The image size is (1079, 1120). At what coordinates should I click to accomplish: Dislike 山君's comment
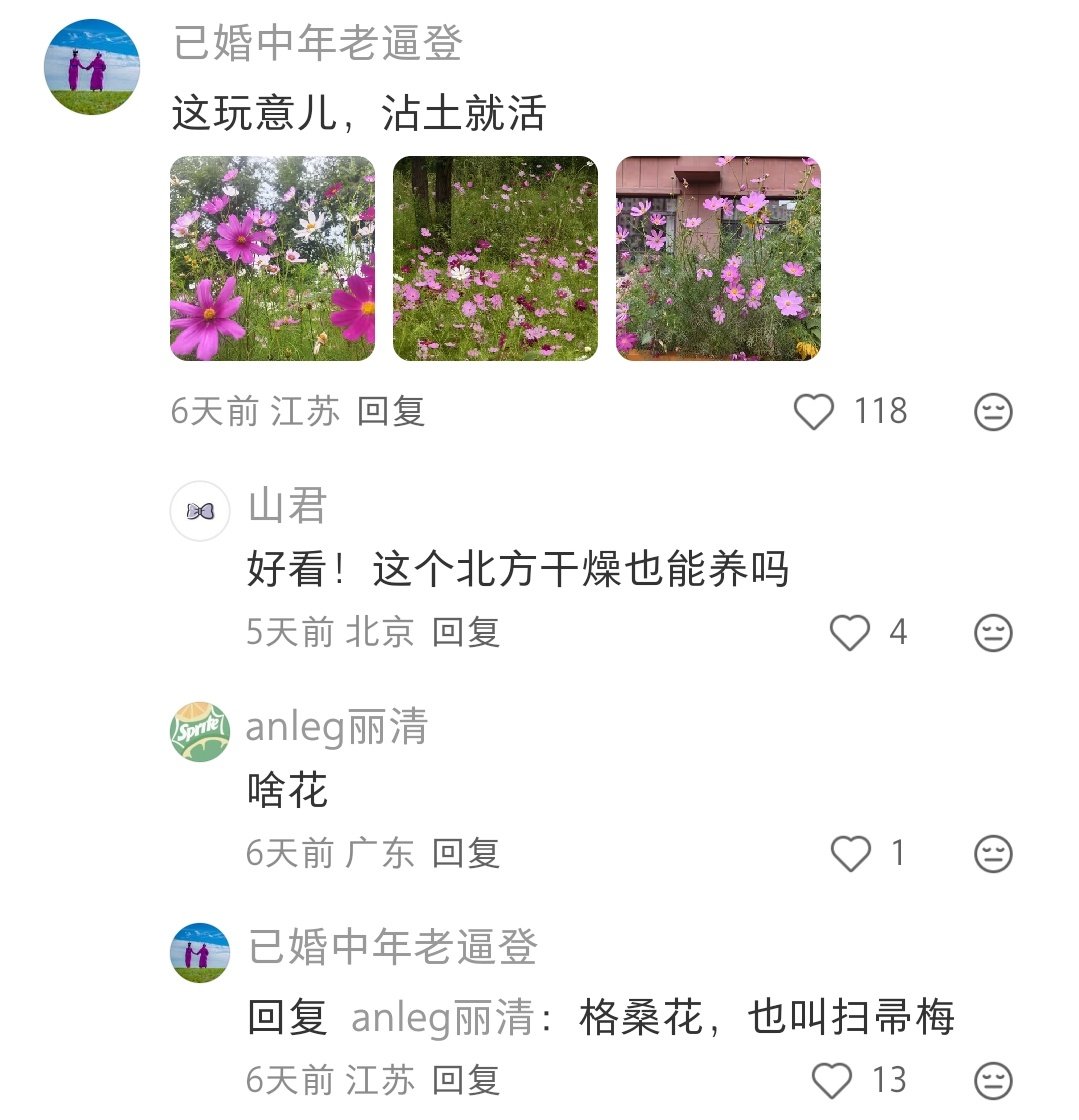993,633
